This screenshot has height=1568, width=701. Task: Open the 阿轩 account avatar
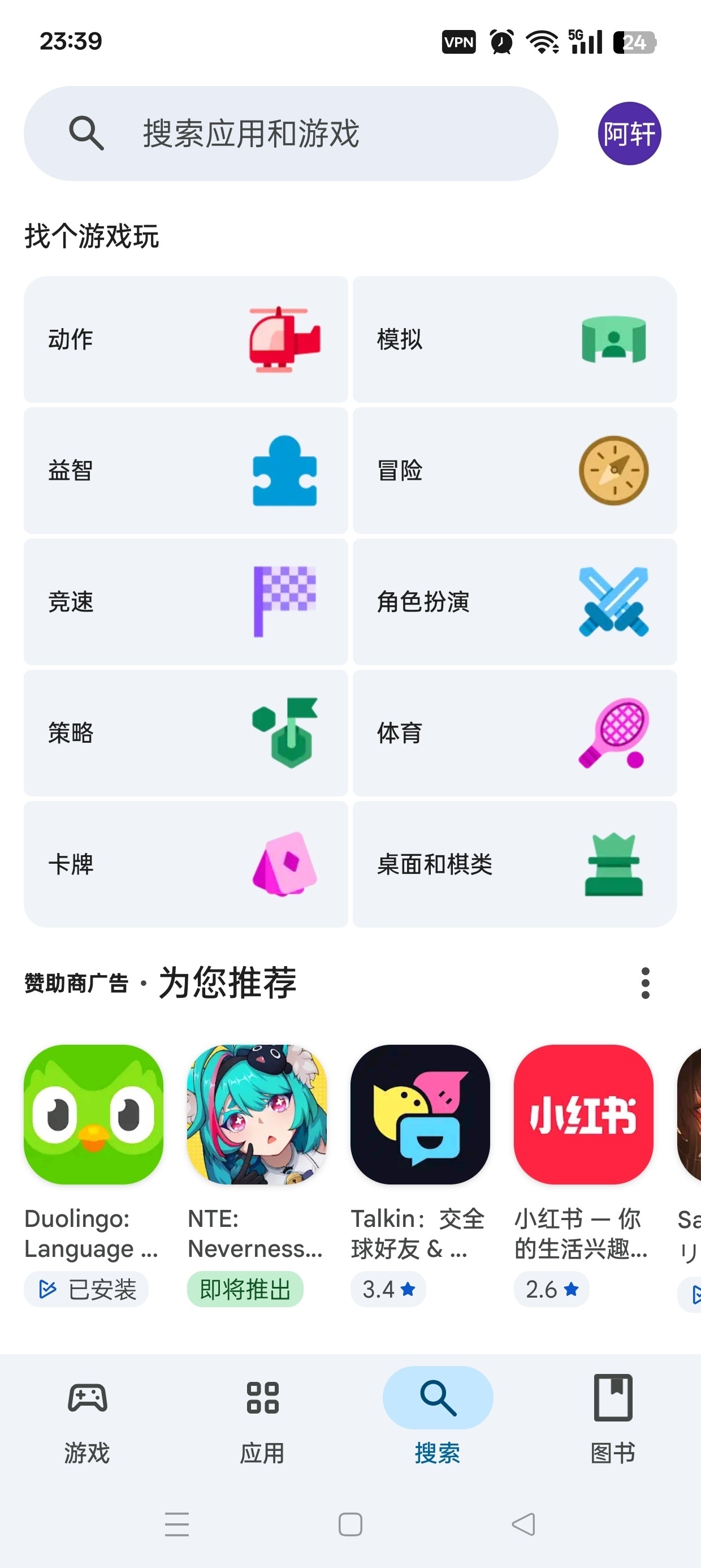tap(629, 133)
